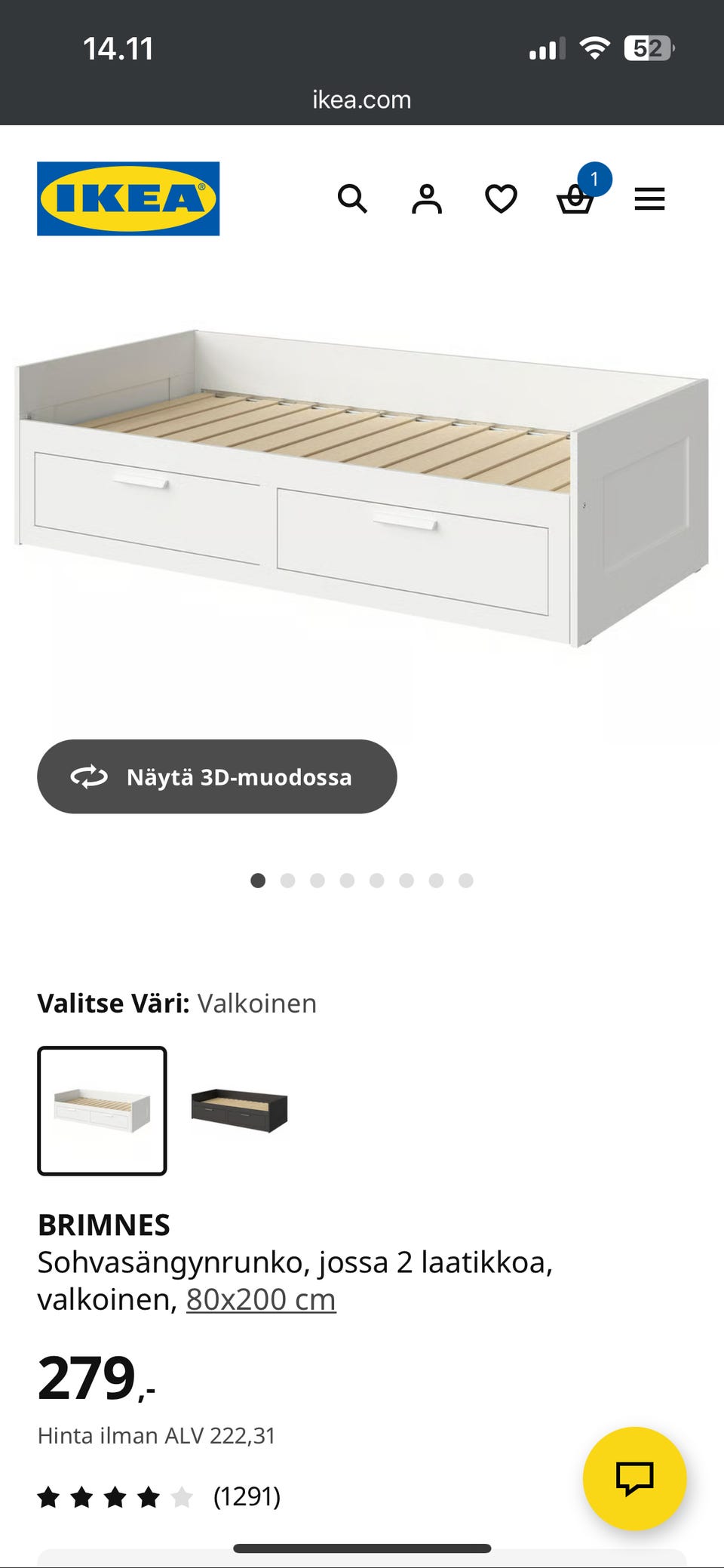Open the search function
The image size is (724, 1568).
pyautogui.click(x=353, y=198)
